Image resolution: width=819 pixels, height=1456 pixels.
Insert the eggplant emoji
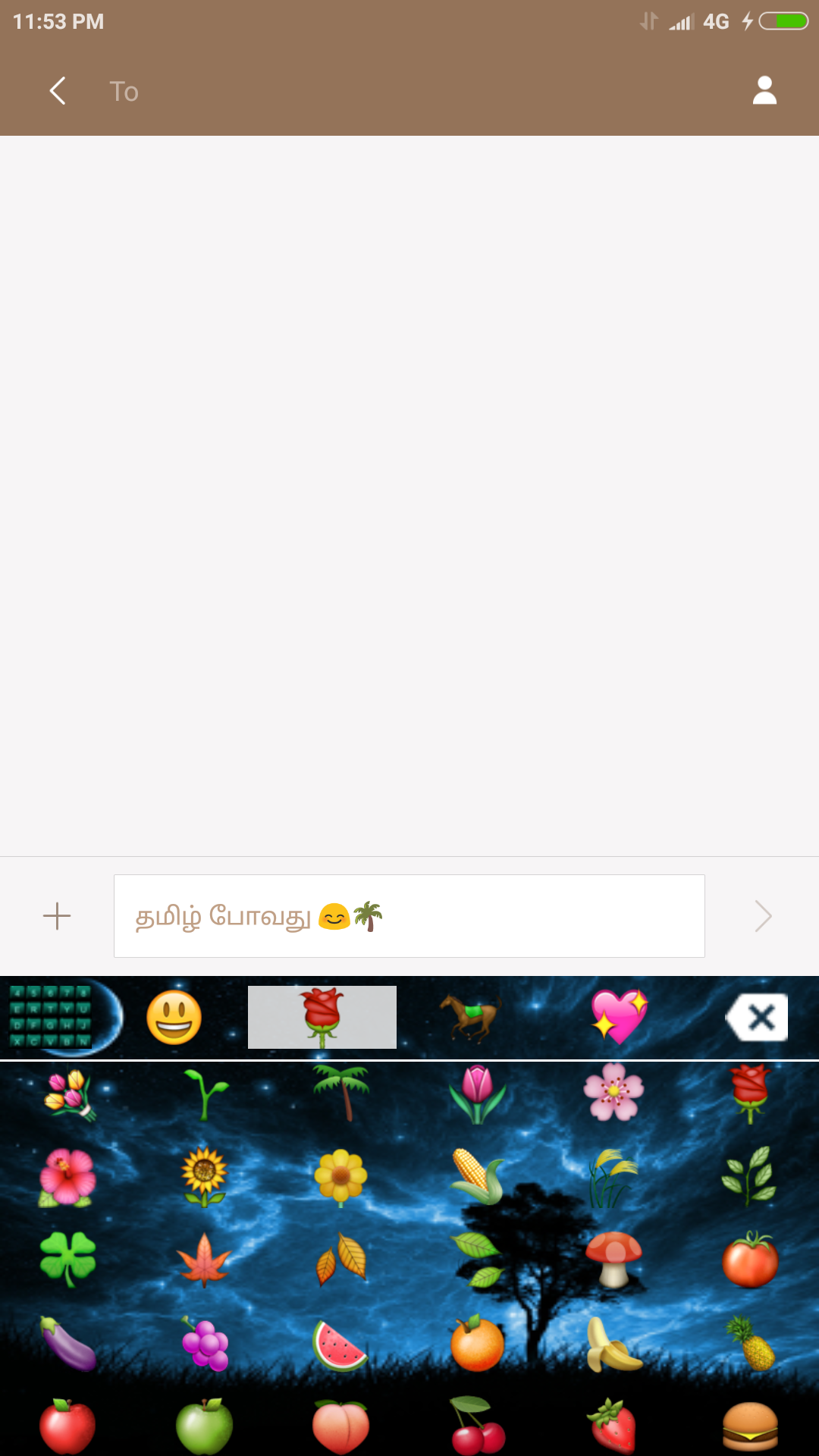click(68, 1343)
